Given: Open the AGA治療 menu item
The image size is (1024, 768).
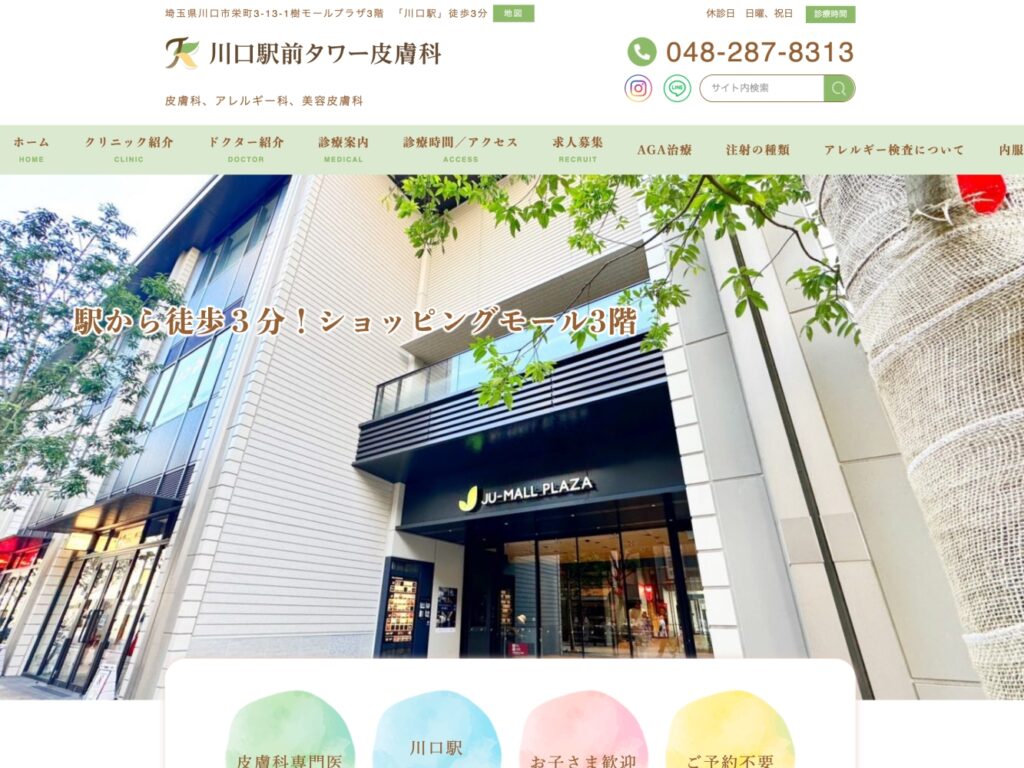Looking at the screenshot, I should [x=664, y=150].
